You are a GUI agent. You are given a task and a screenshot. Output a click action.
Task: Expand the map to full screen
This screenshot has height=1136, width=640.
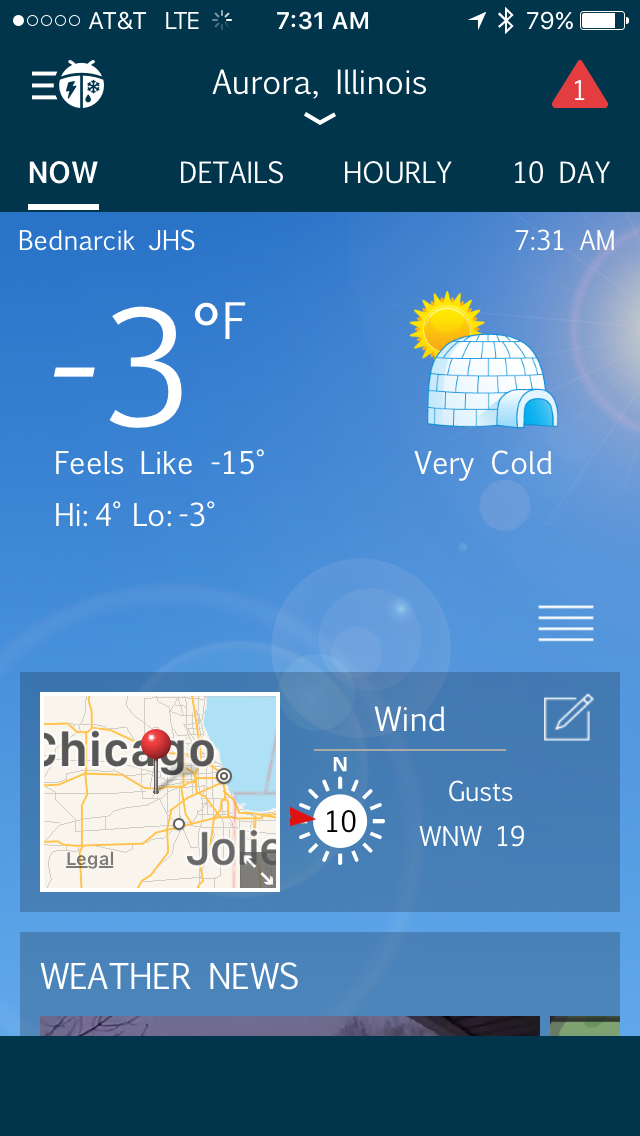pyautogui.click(x=258, y=870)
